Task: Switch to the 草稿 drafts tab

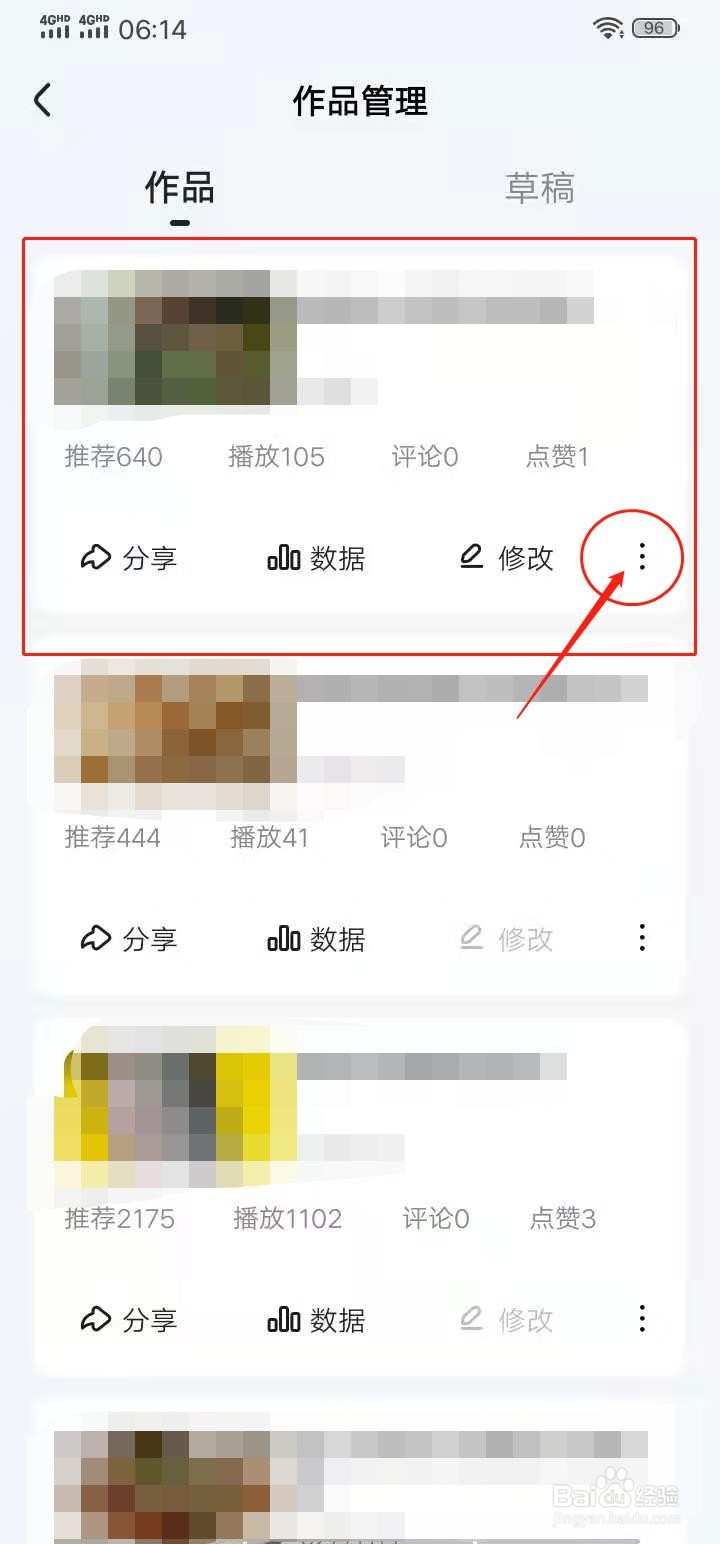Action: (540, 190)
